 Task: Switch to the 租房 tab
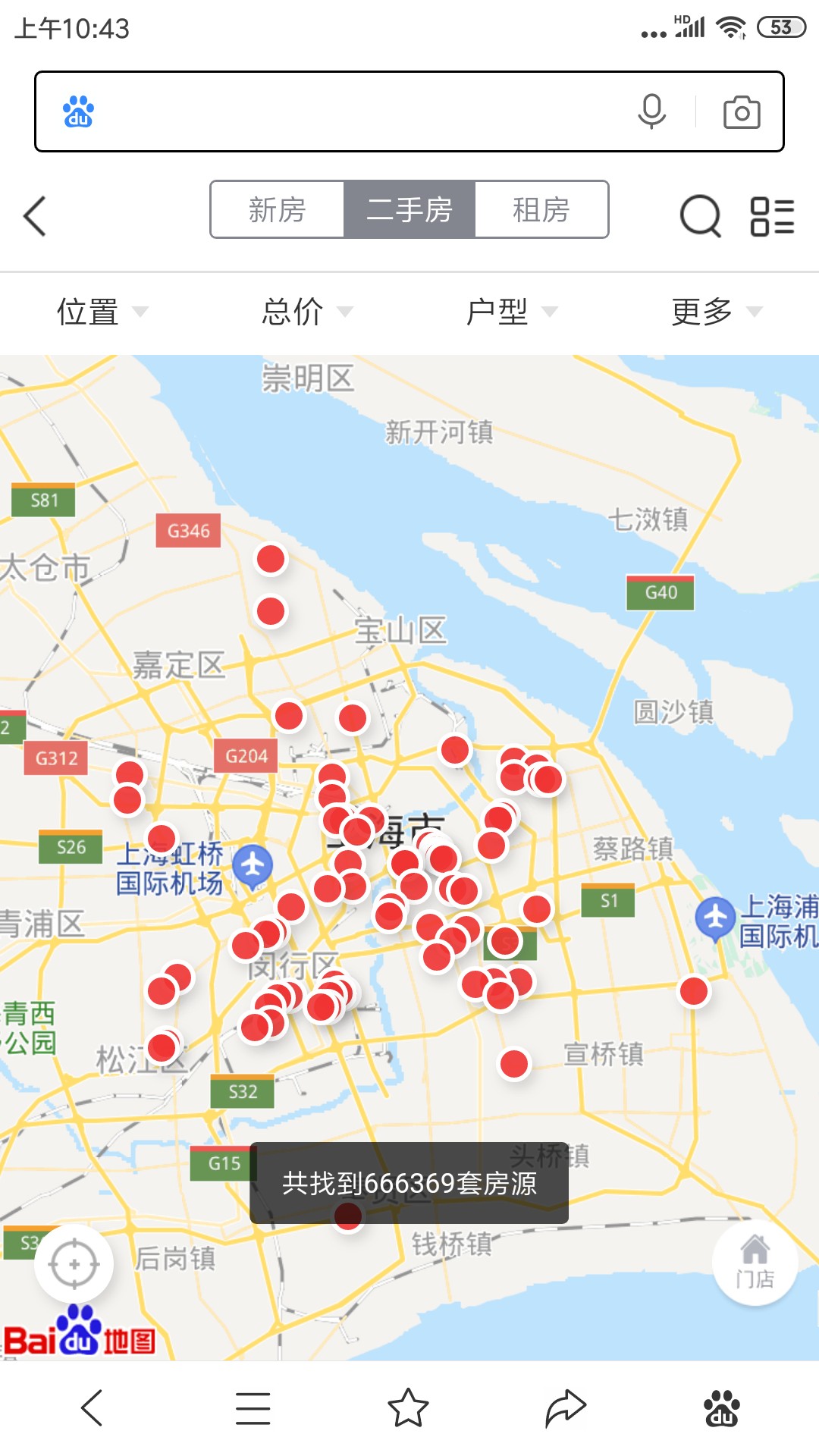[x=541, y=209]
